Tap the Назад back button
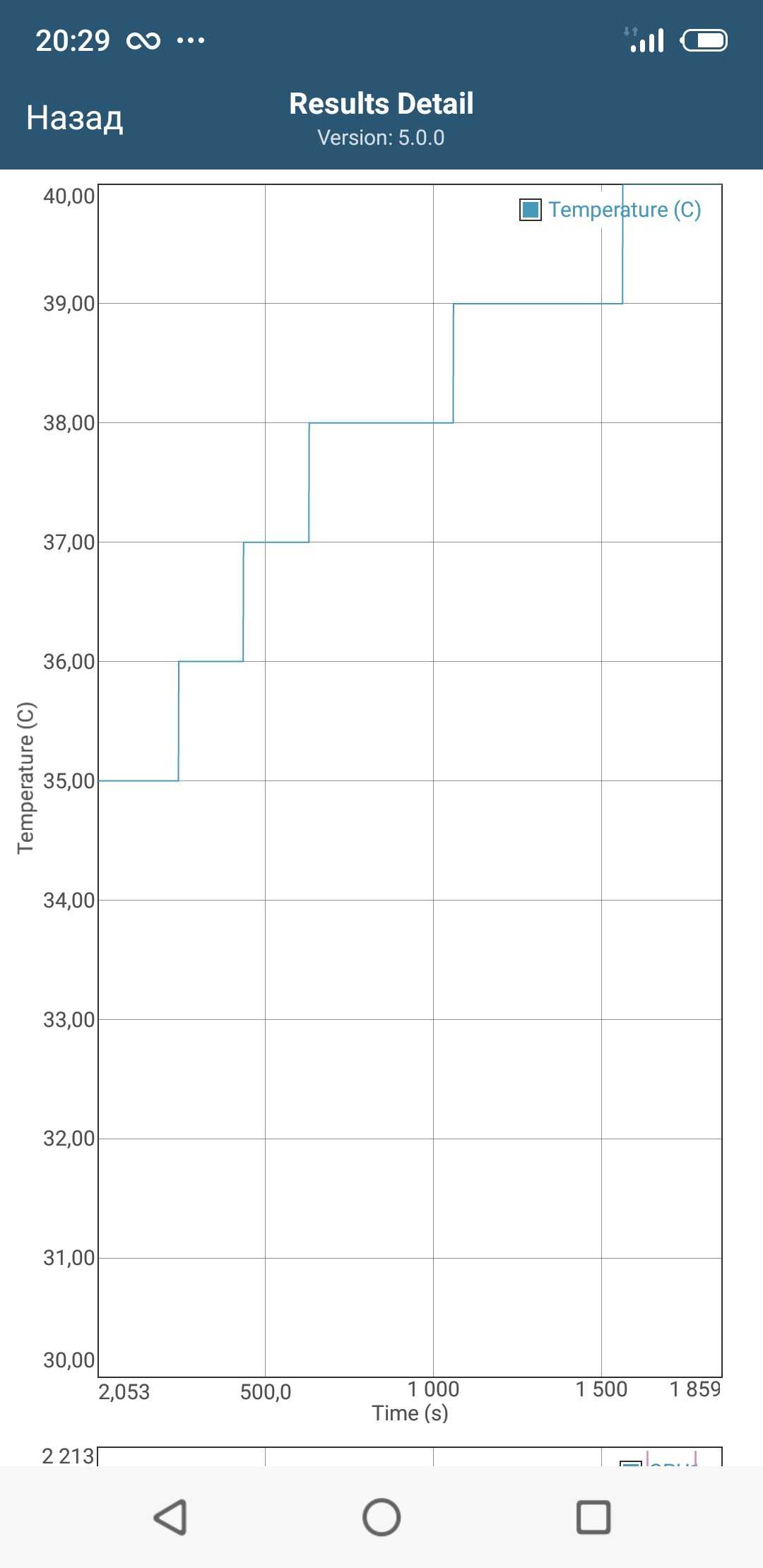Image resolution: width=763 pixels, height=1568 pixels. (x=75, y=118)
